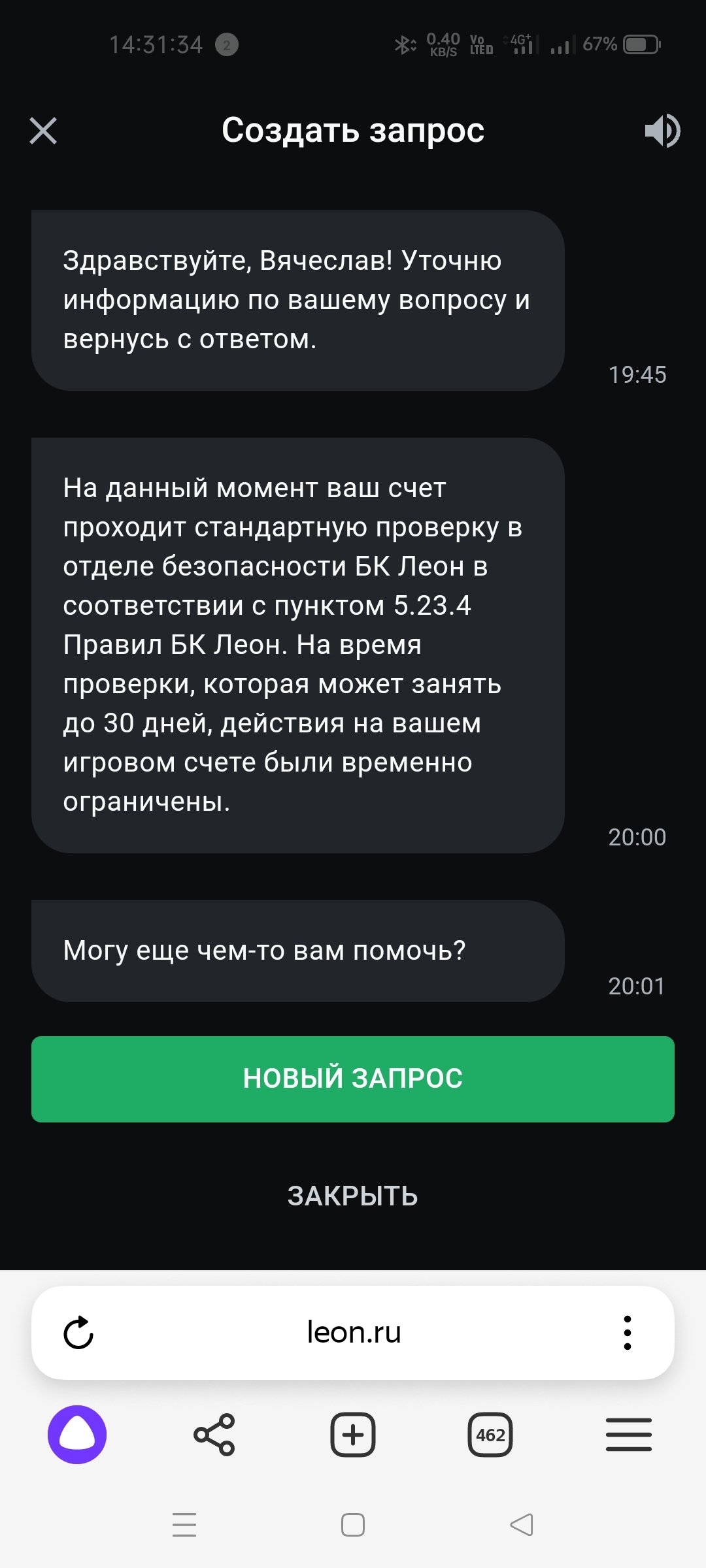Share the current page
The height and width of the screenshot is (1568, 706).
click(214, 1435)
